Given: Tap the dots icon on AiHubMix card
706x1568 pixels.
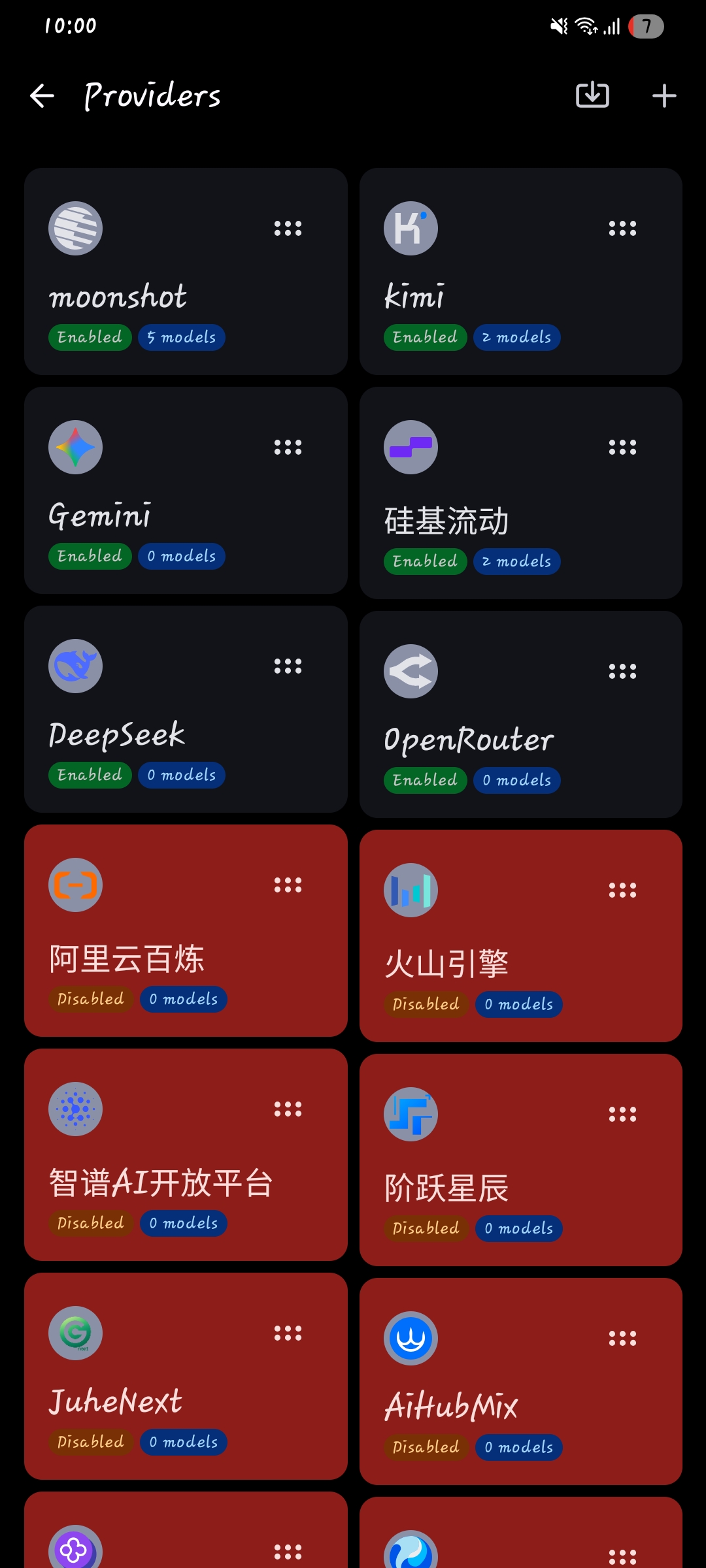Looking at the screenshot, I should pos(622,1339).
